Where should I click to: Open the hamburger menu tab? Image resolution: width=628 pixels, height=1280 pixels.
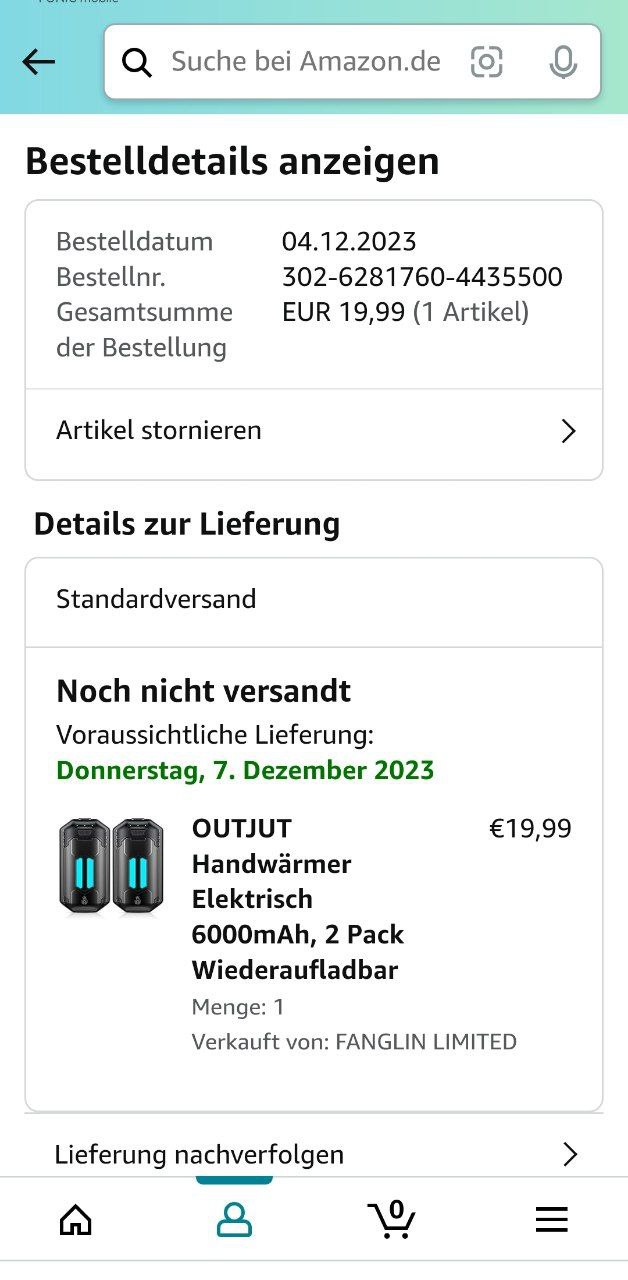tap(551, 1219)
